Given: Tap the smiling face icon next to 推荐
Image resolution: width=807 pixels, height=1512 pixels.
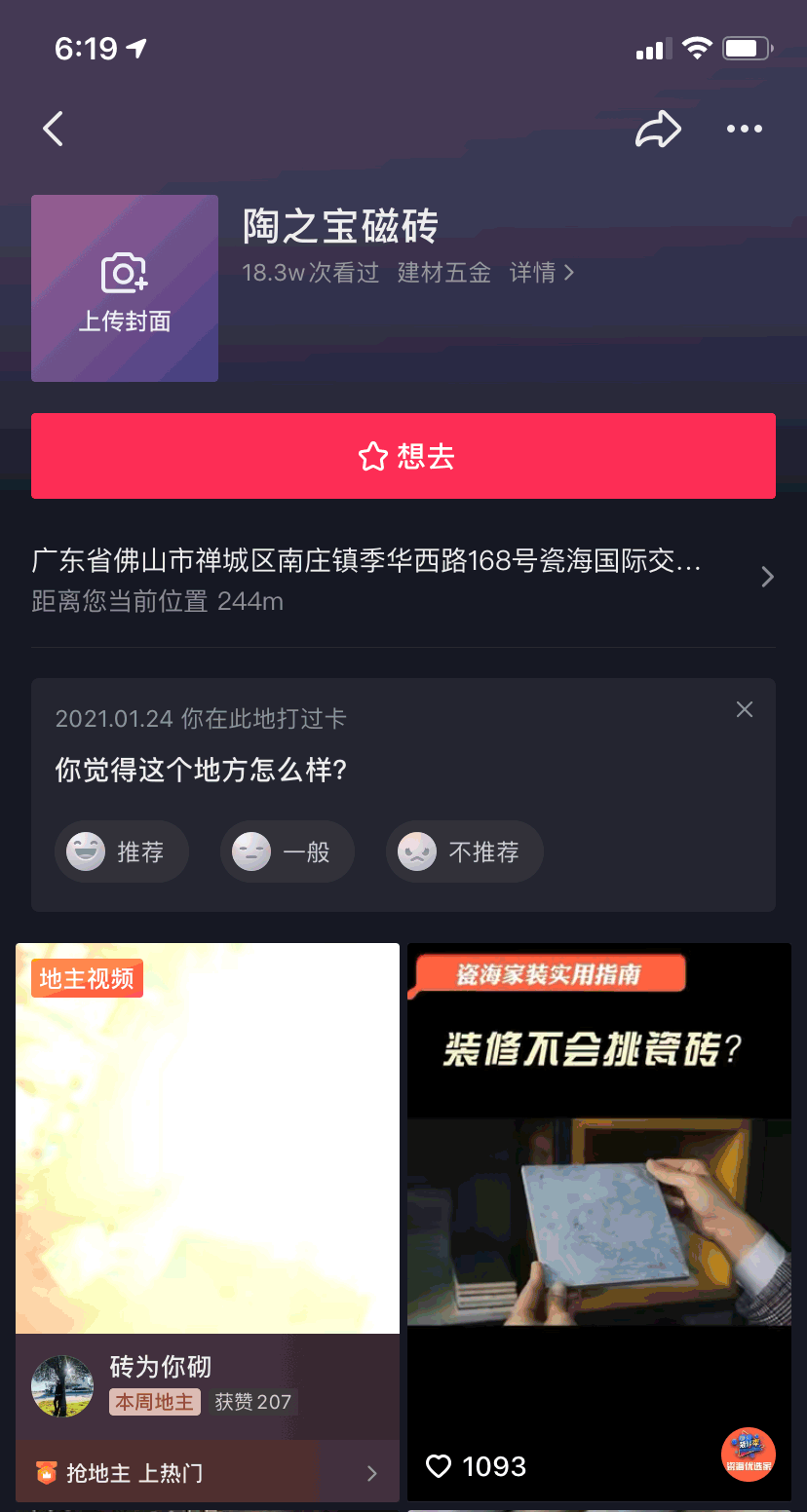Looking at the screenshot, I should click(x=86, y=850).
